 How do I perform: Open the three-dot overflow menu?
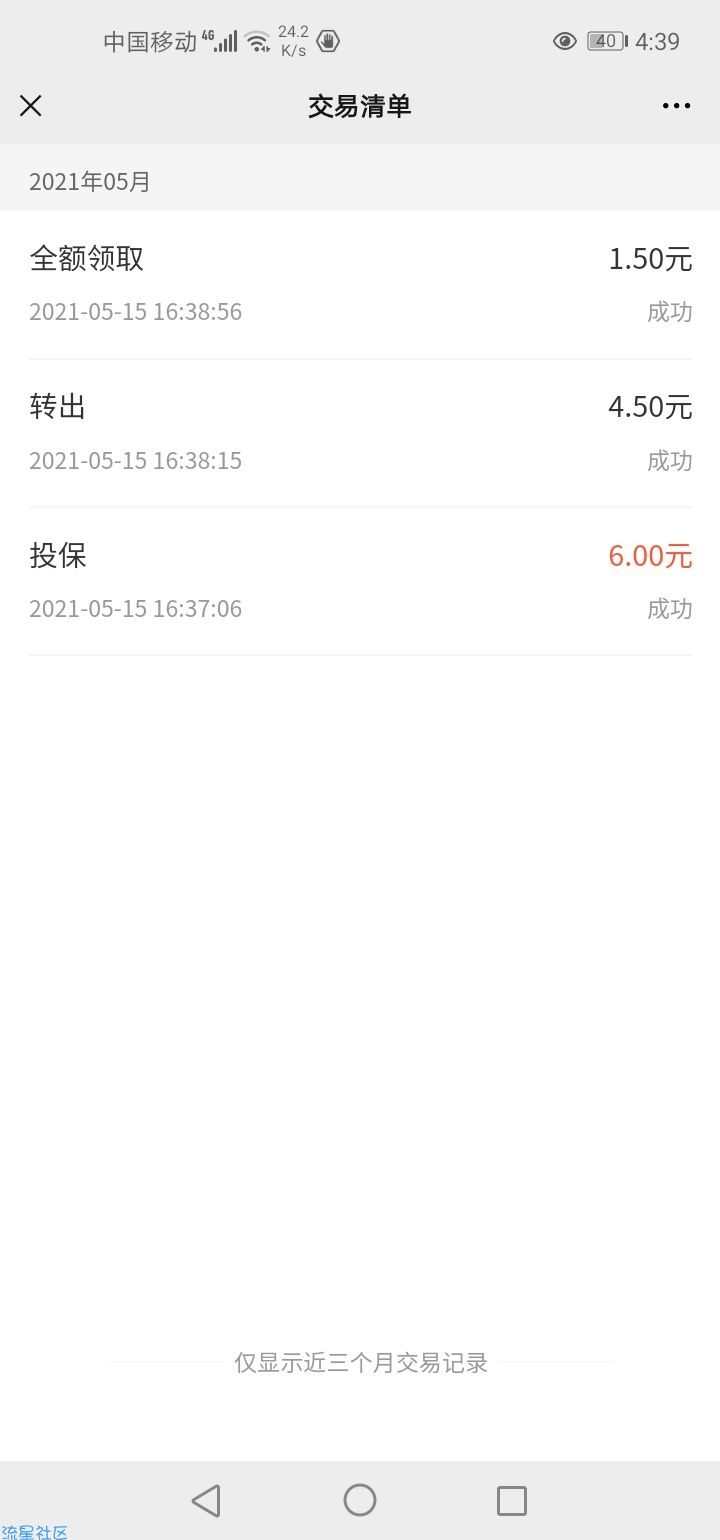pyautogui.click(x=676, y=106)
